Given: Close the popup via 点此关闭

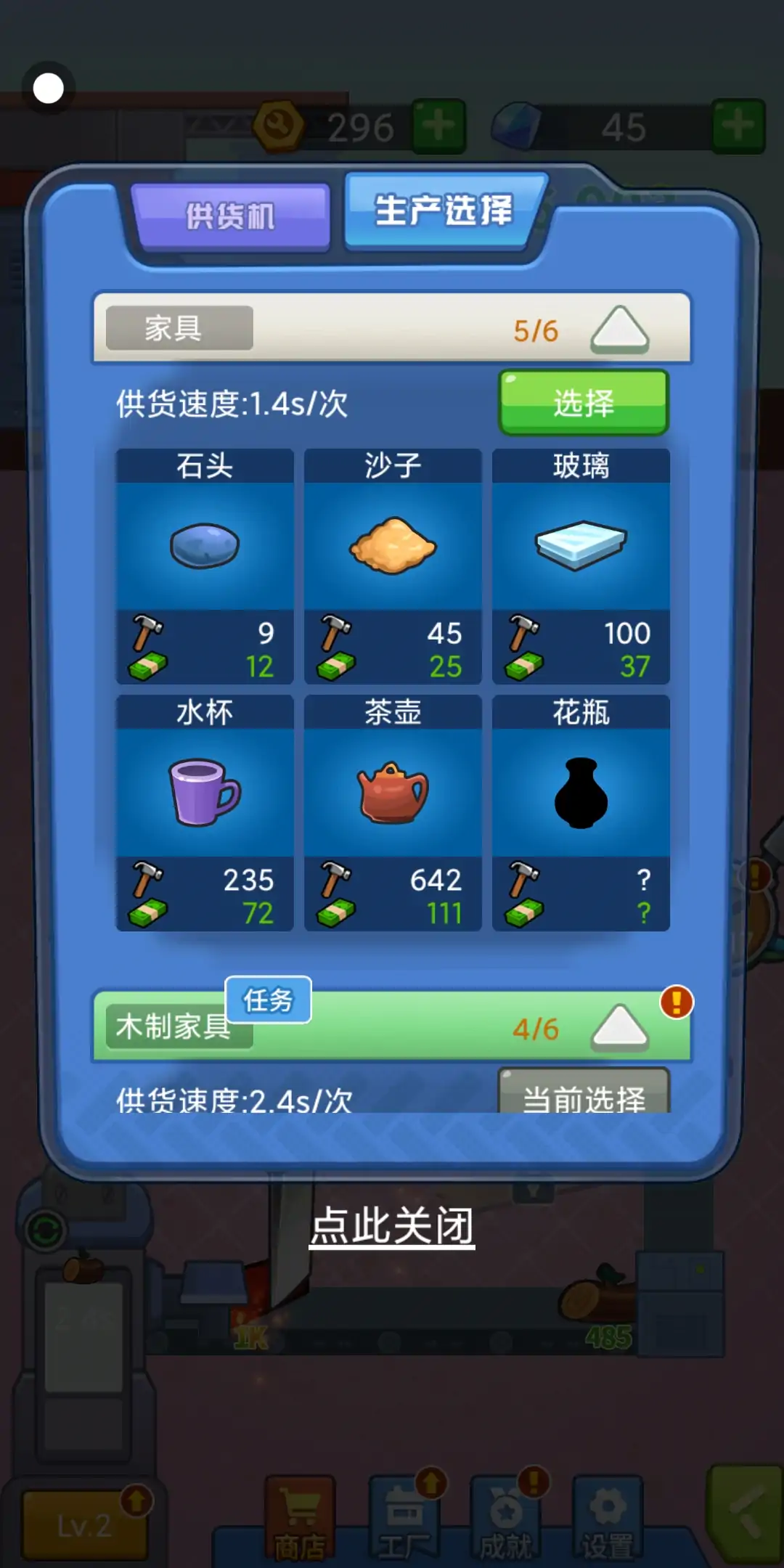Looking at the screenshot, I should tap(392, 1227).
